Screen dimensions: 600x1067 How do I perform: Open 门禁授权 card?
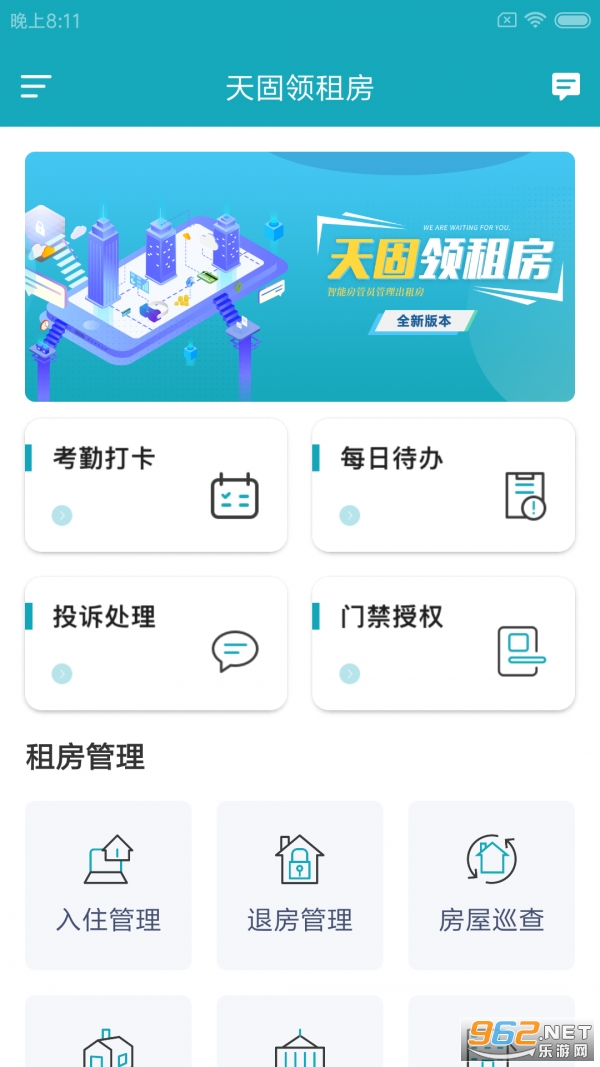point(443,643)
